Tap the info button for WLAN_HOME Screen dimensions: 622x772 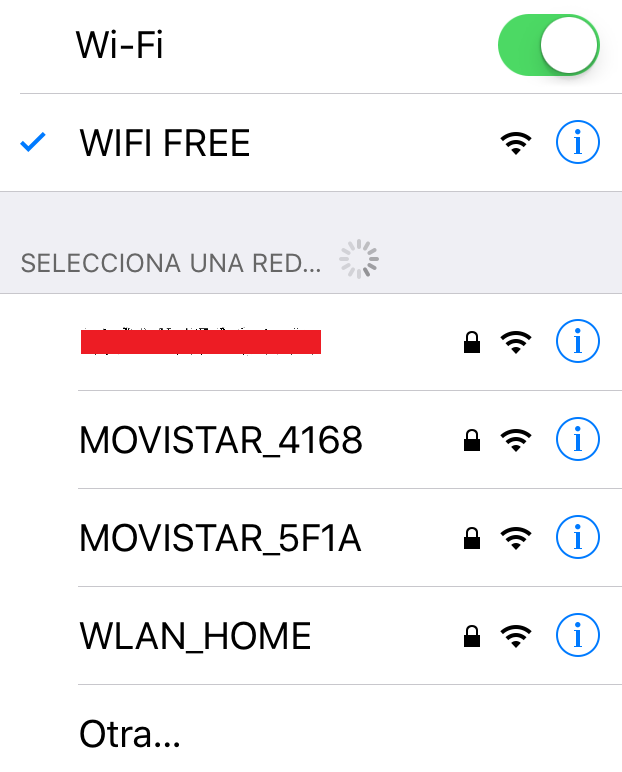click(577, 636)
